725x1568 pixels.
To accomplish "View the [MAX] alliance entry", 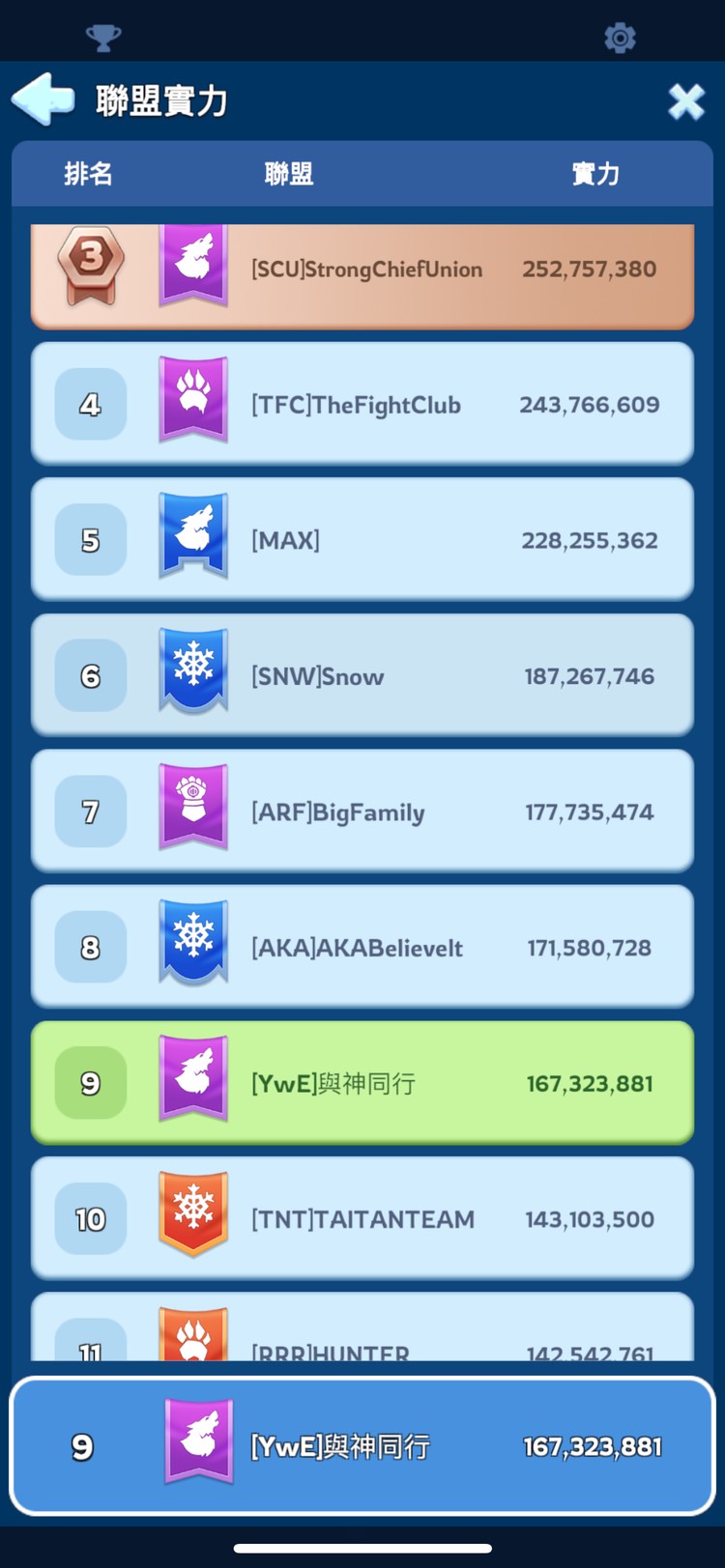I will [362, 539].
